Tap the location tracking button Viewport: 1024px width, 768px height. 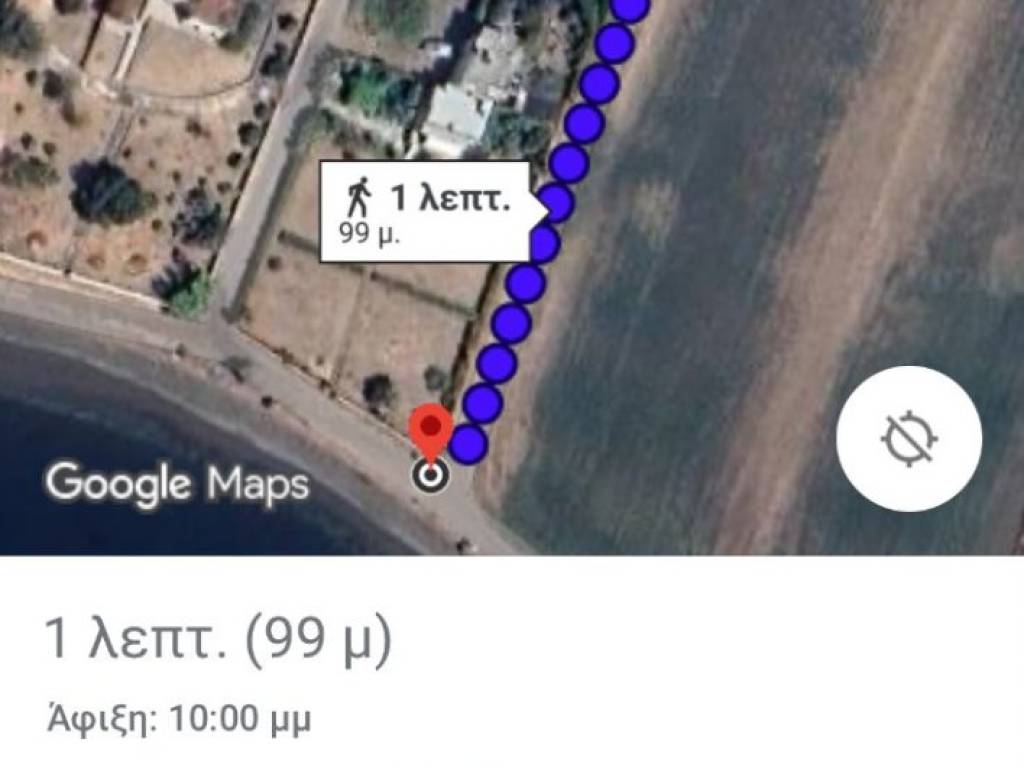click(x=909, y=439)
